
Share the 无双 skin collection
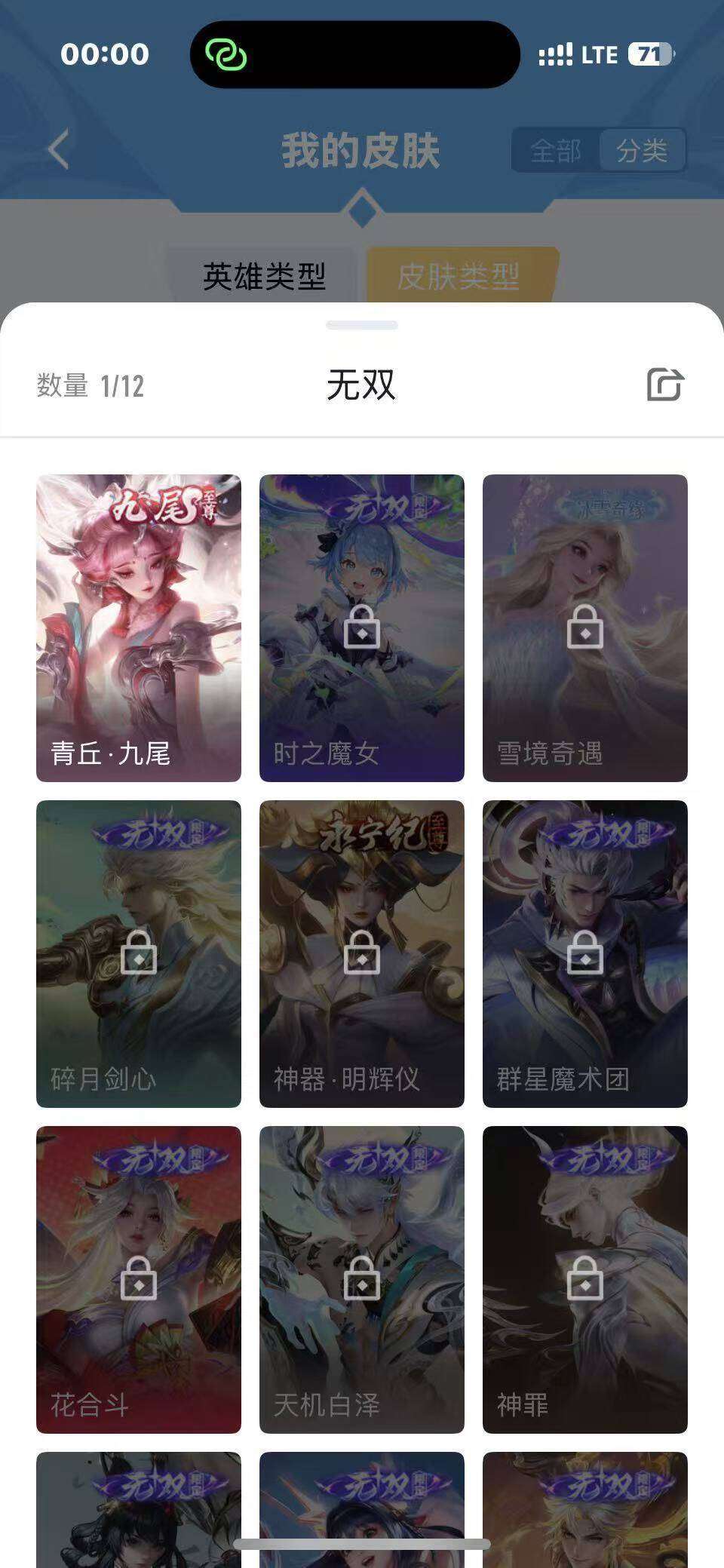[664, 385]
